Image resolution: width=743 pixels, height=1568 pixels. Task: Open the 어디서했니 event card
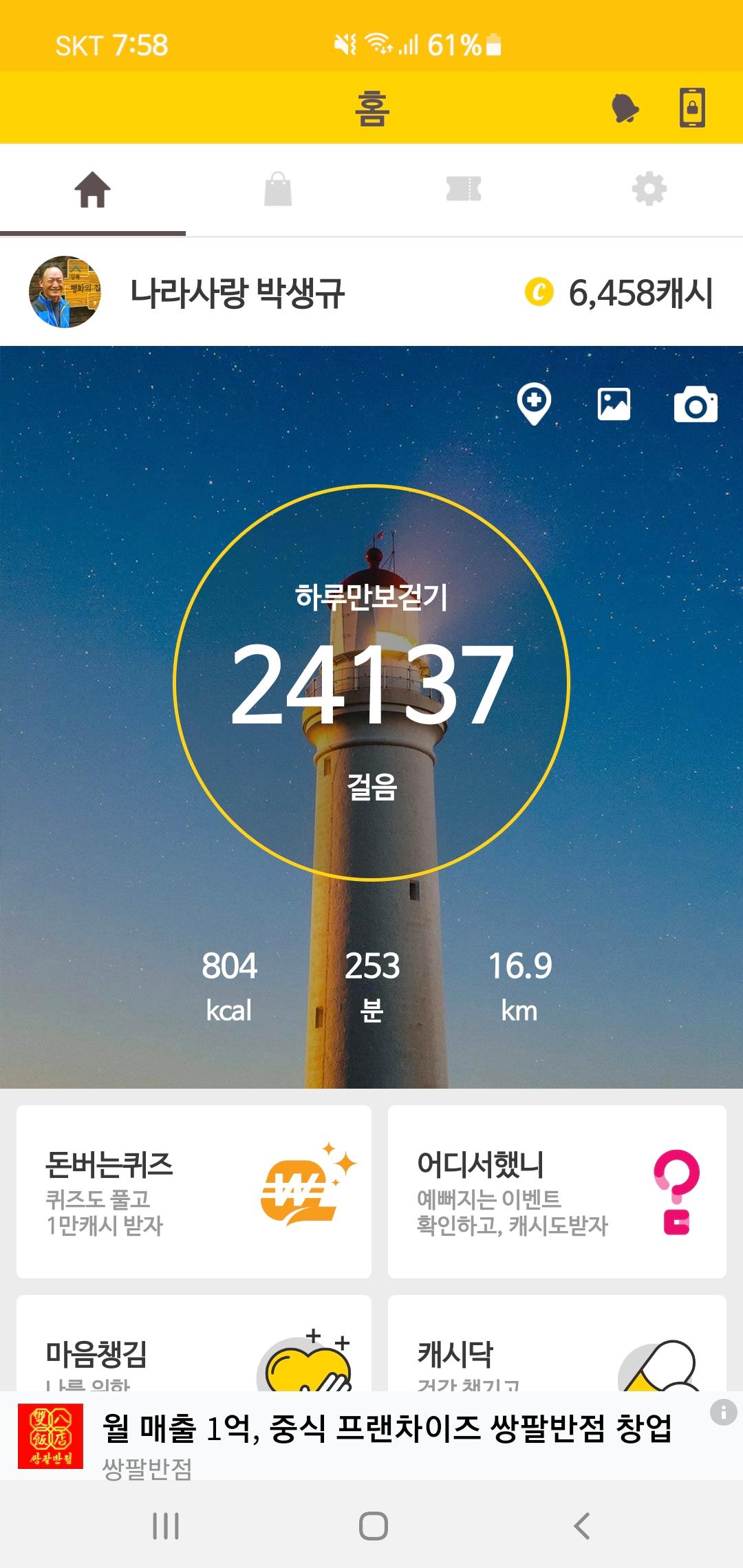click(557, 1192)
